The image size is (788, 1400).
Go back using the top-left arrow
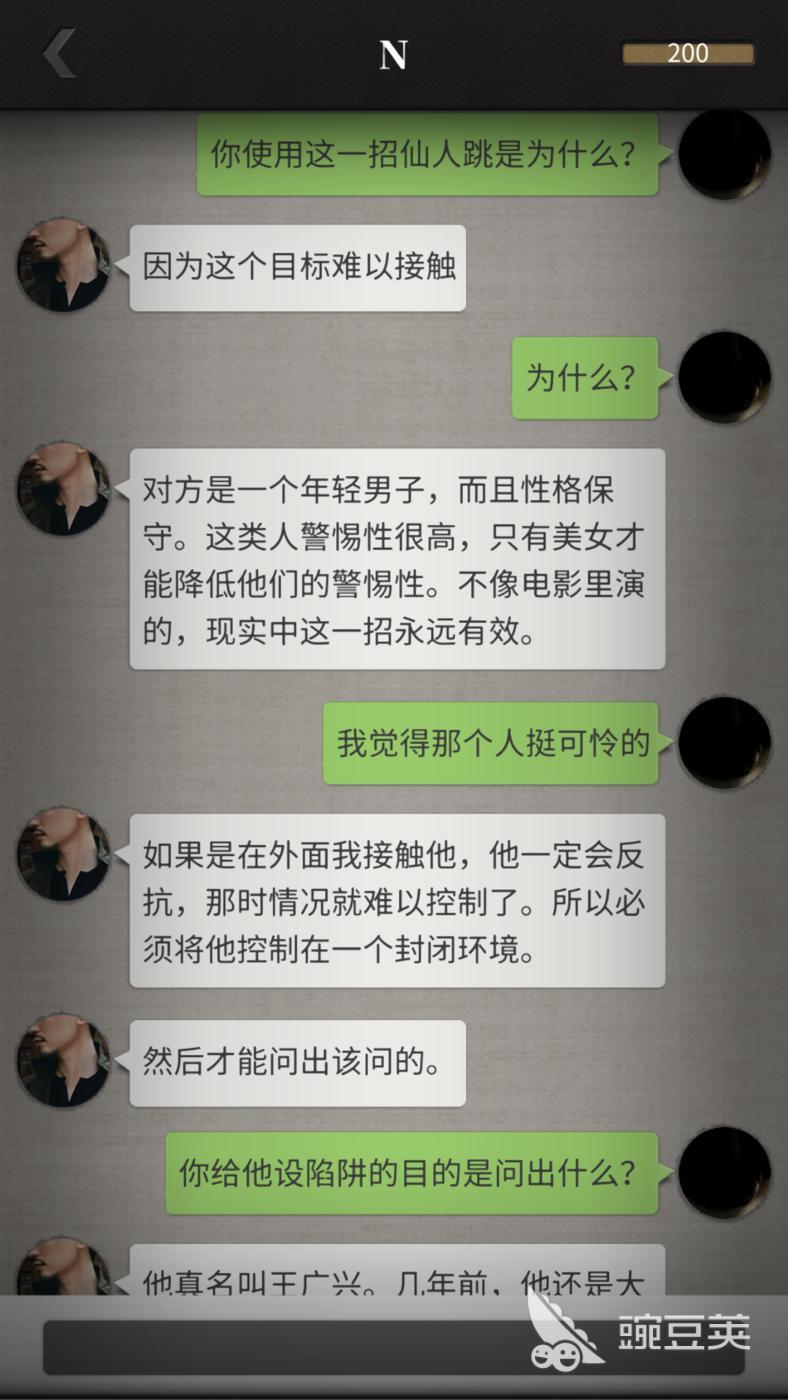(59, 53)
